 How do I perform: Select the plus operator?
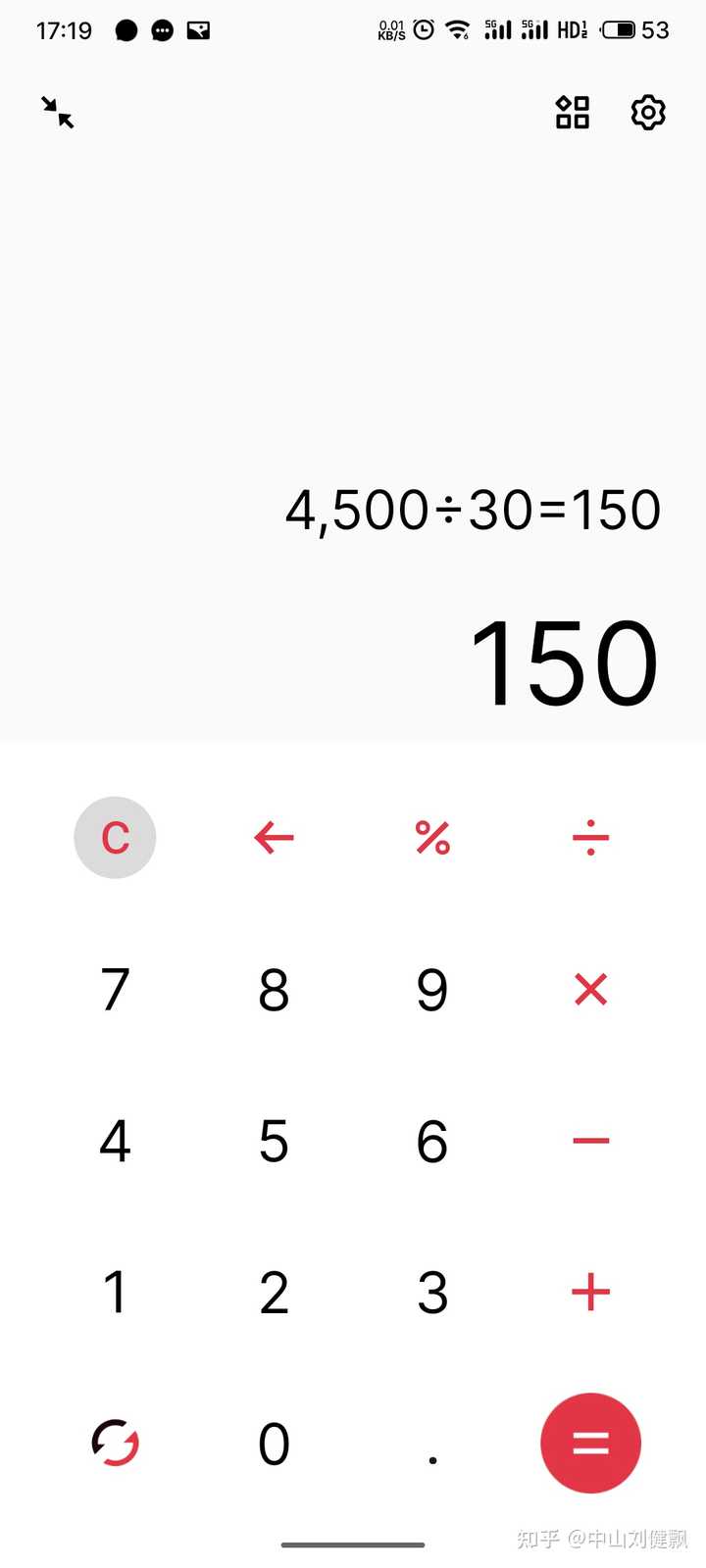(590, 1293)
